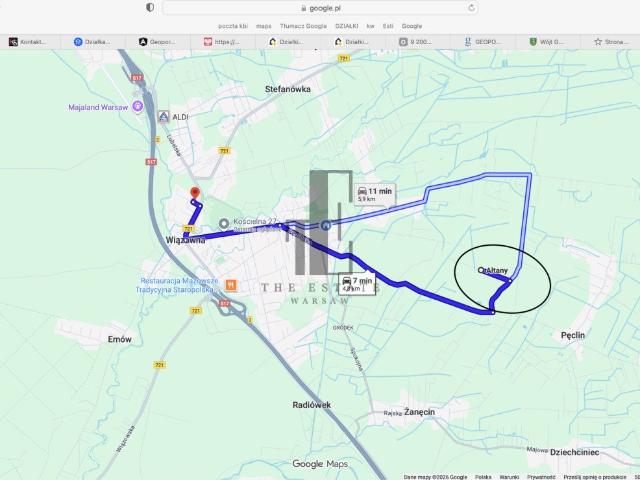Select the 7 min route option
This screenshot has height=480, width=640.
tap(357, 285)
